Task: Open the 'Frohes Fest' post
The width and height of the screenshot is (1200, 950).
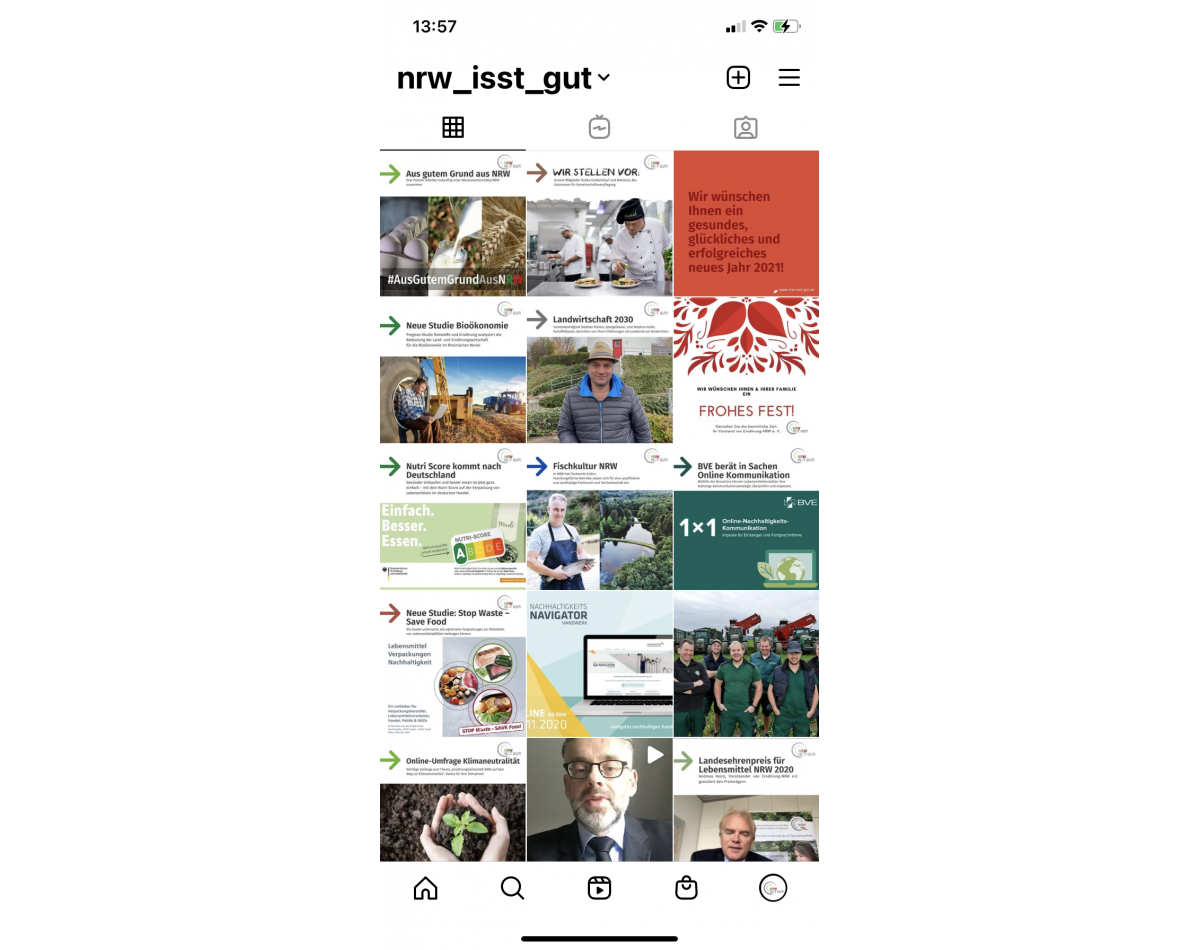Action: coord(746,371)
